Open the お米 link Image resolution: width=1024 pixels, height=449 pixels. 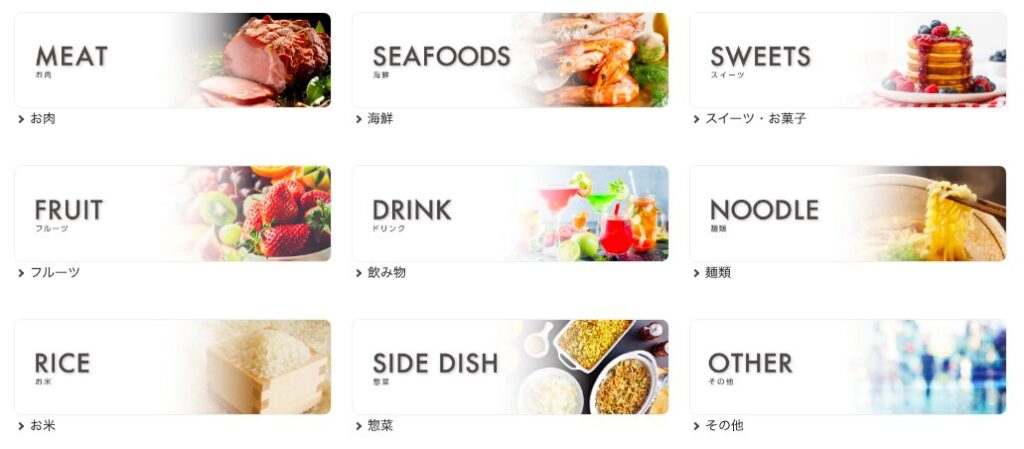pyautogui.click(x=42, y=426)
